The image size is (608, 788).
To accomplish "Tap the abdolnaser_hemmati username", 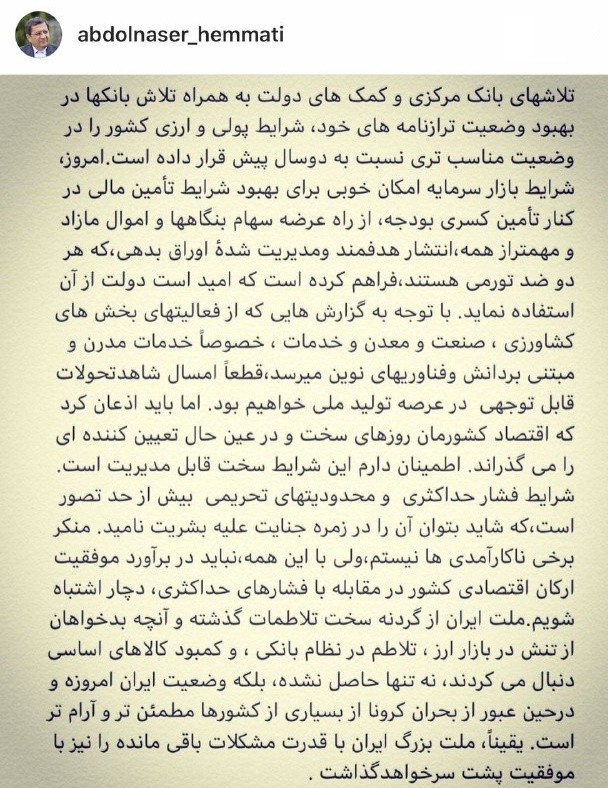I will (180, 35).
